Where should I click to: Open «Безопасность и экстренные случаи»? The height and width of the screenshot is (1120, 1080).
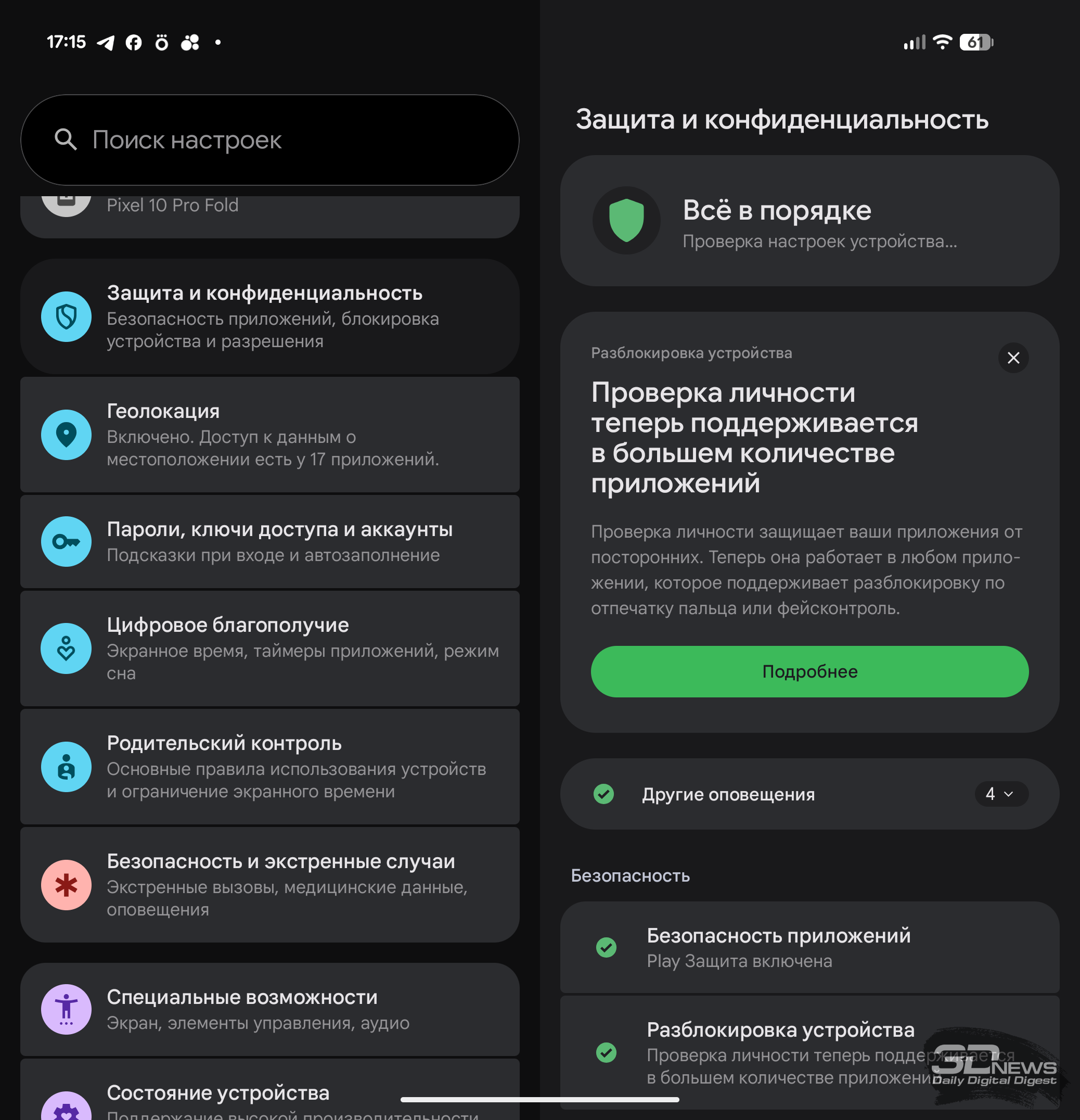[x=269, y=885]
